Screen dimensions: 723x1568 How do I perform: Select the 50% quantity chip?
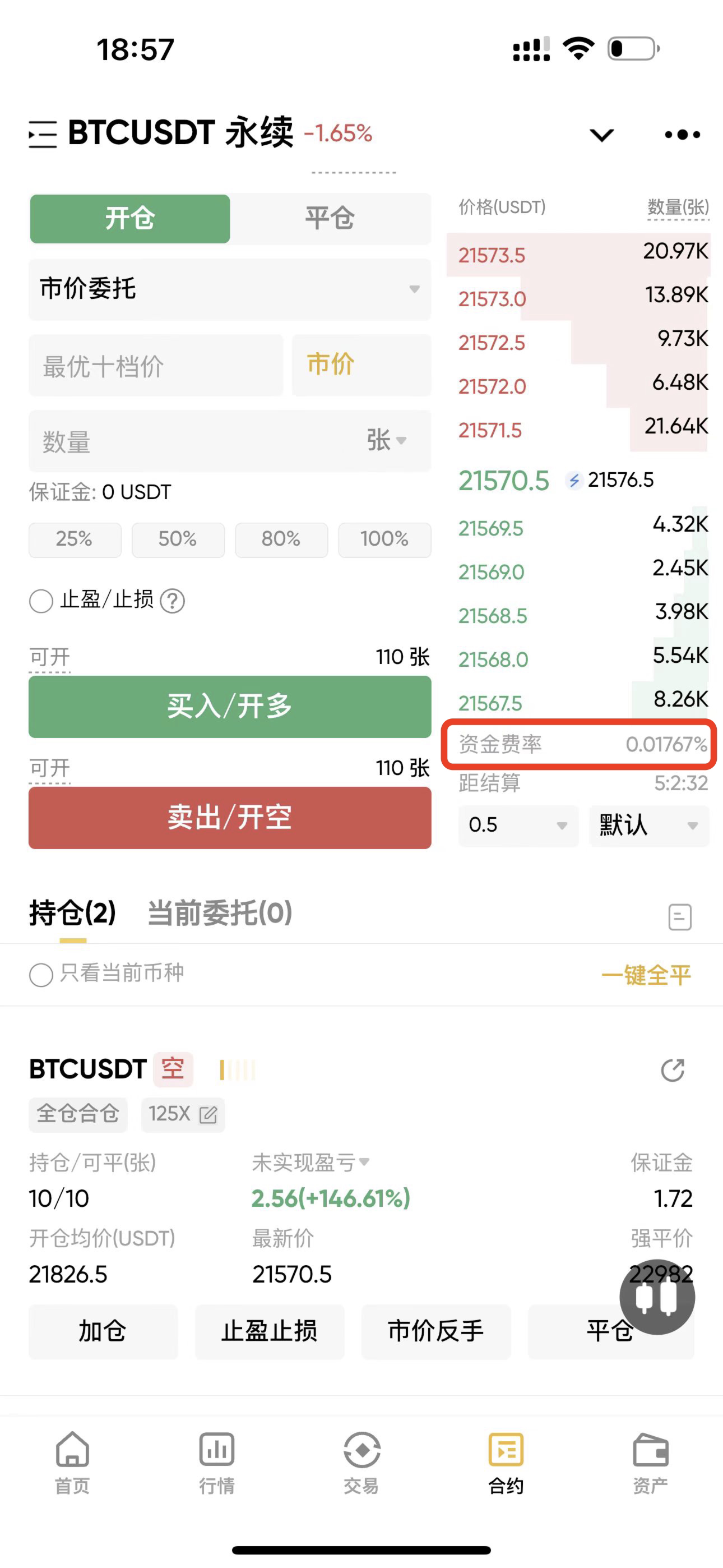178,539
